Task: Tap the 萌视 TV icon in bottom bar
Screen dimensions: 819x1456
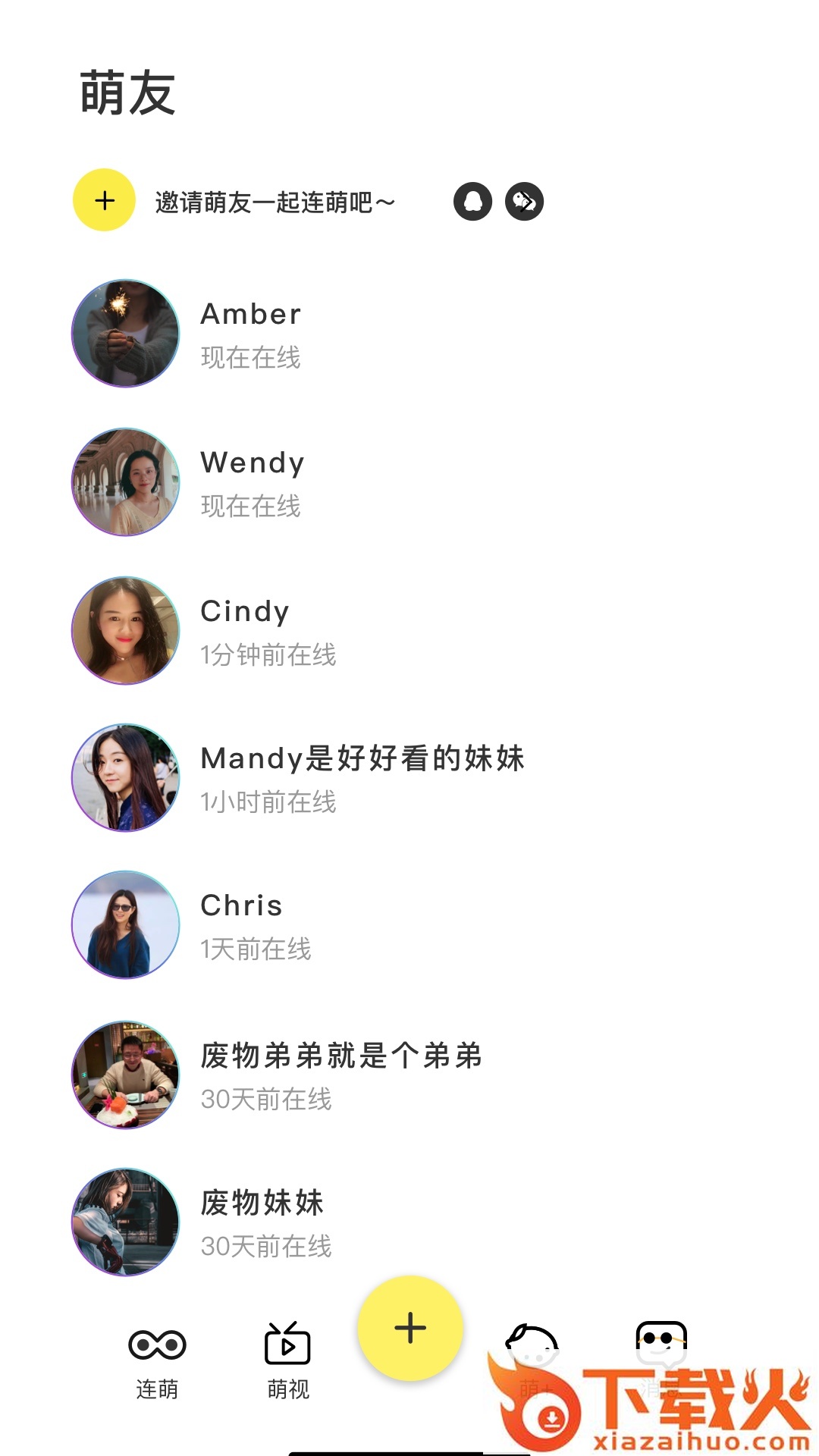Action: click(x=287, y=1341)
